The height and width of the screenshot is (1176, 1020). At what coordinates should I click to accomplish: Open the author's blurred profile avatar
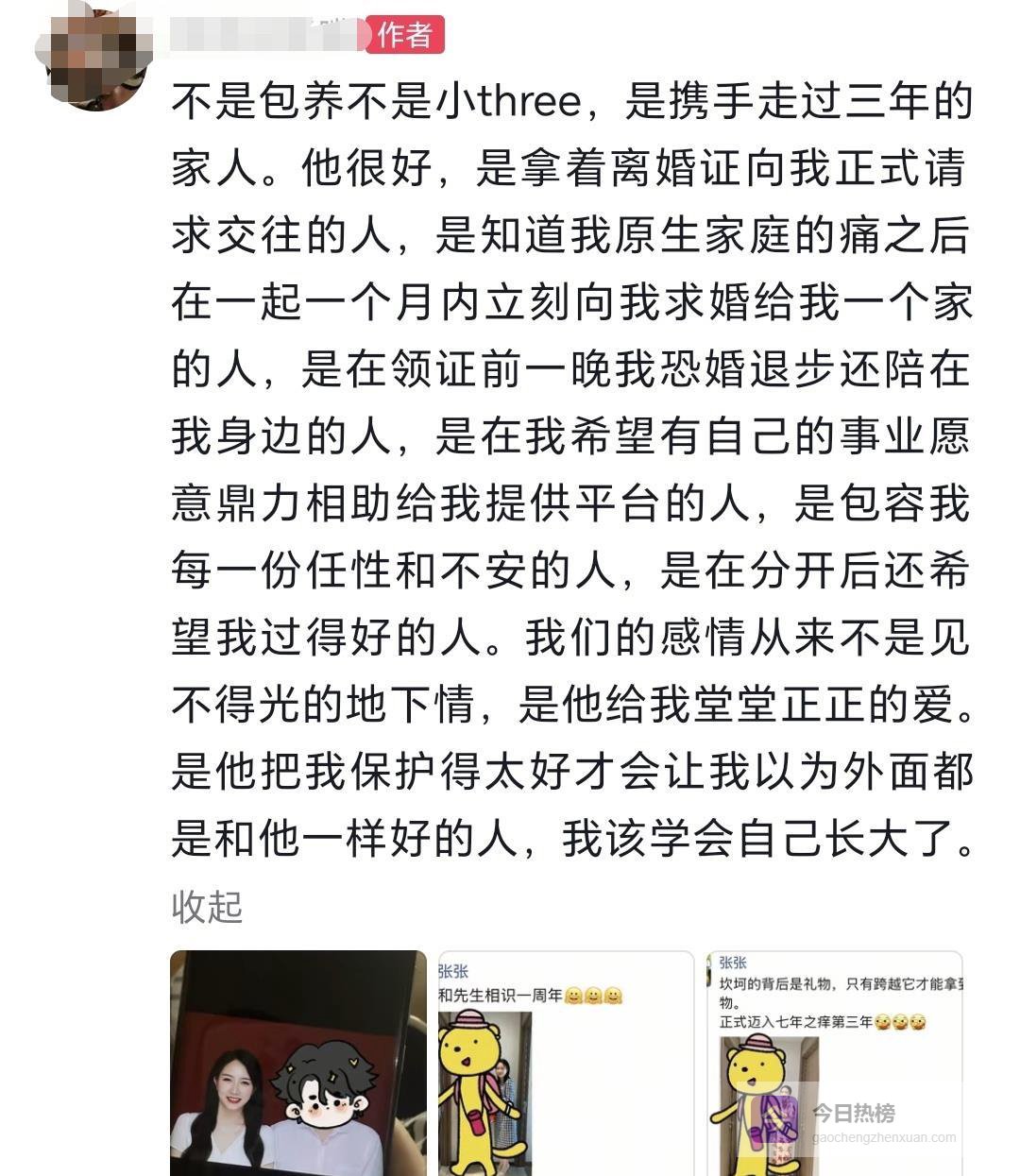click(91, 57)
